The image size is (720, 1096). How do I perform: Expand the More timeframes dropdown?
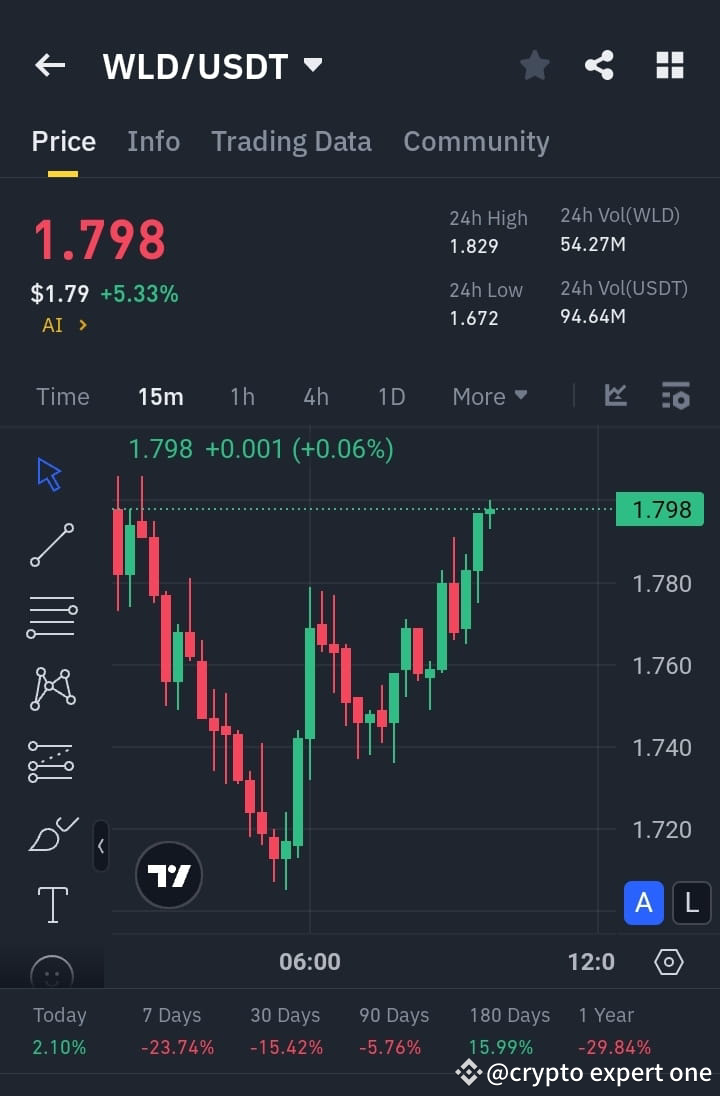click(489, 396)
